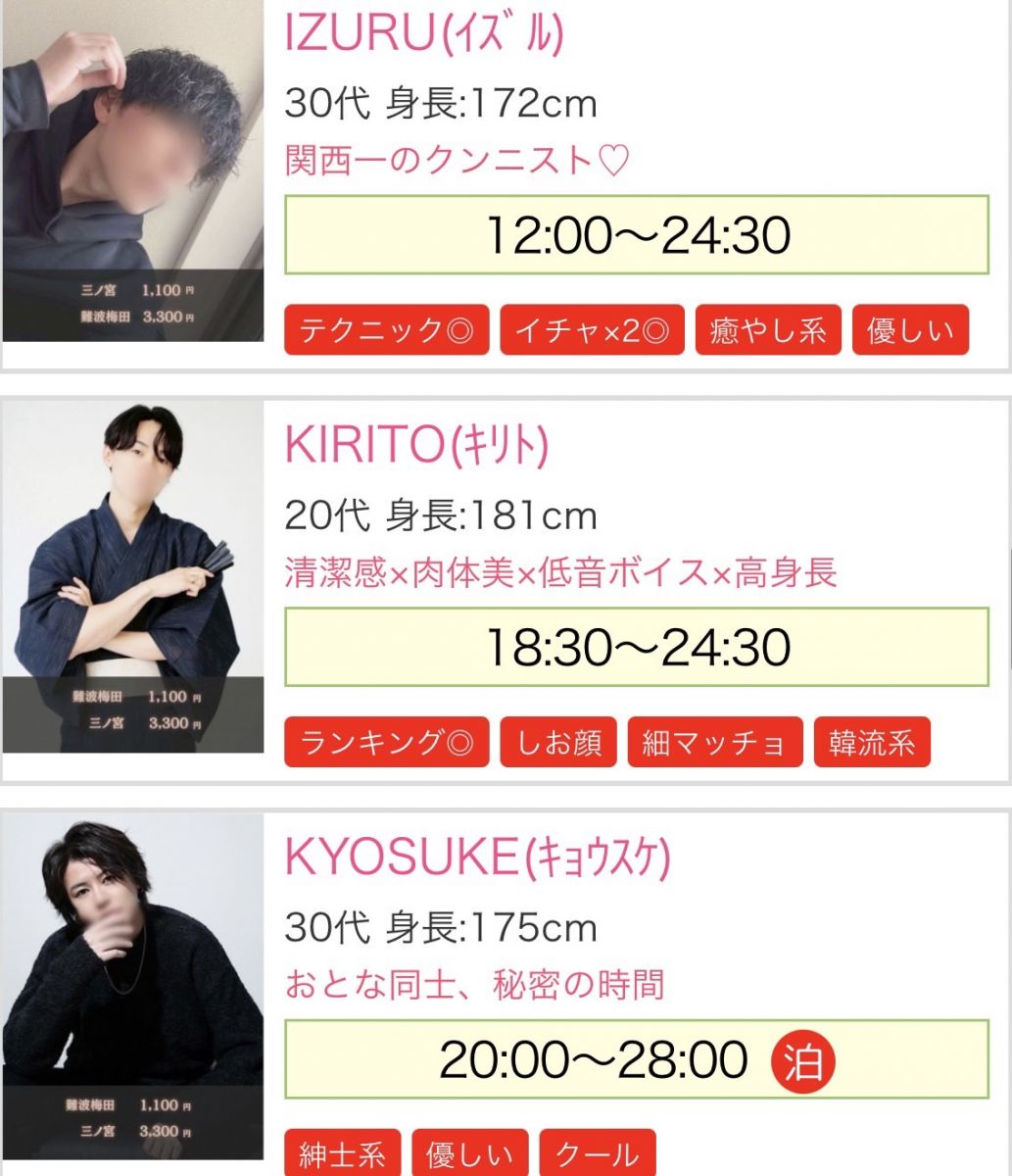Tap the しお顔 tag

(558, 743)
